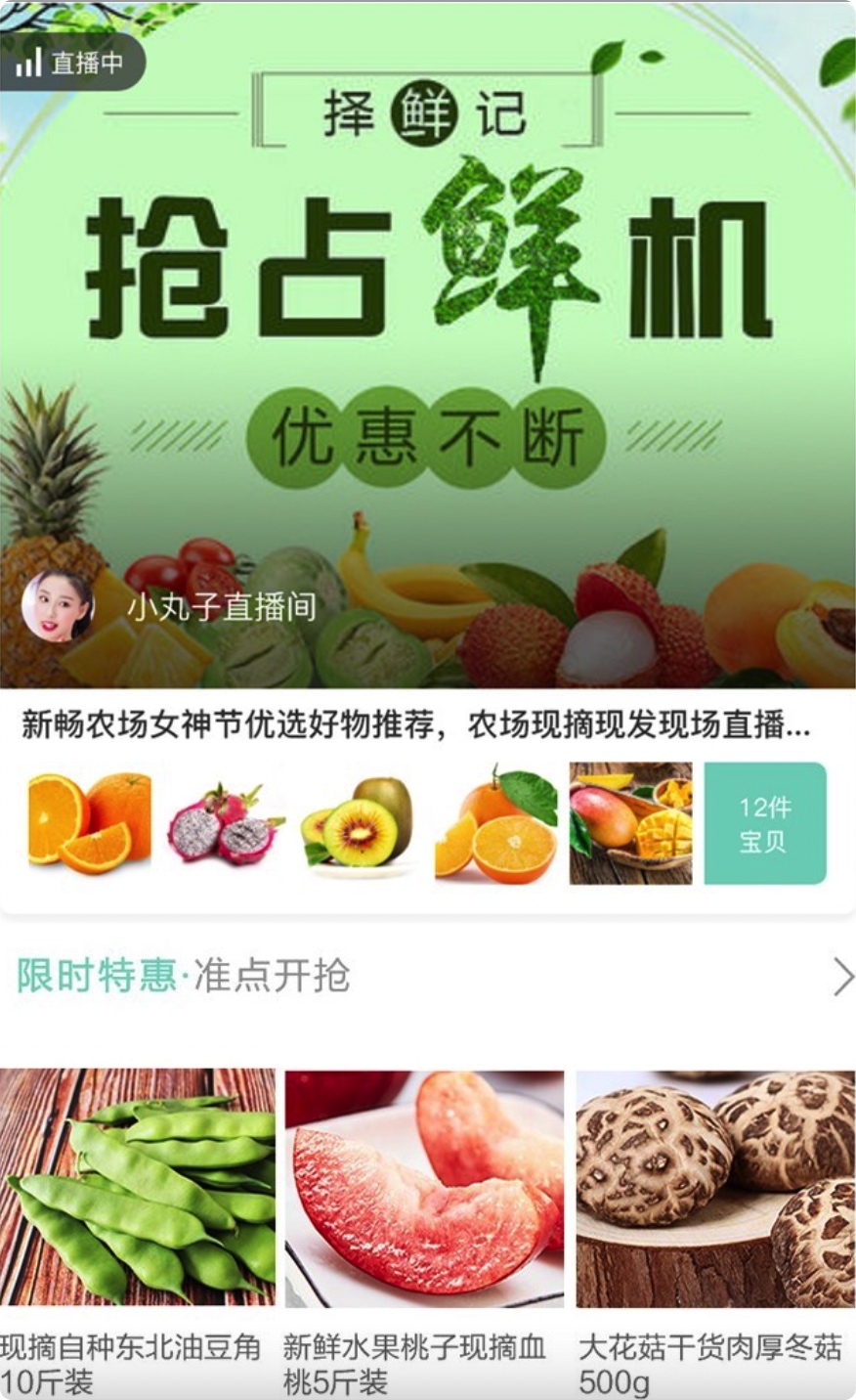Screen dimensions: 856x1400
Task: Expand 限时特惠 section with arrow
Action: pos(842,976)
